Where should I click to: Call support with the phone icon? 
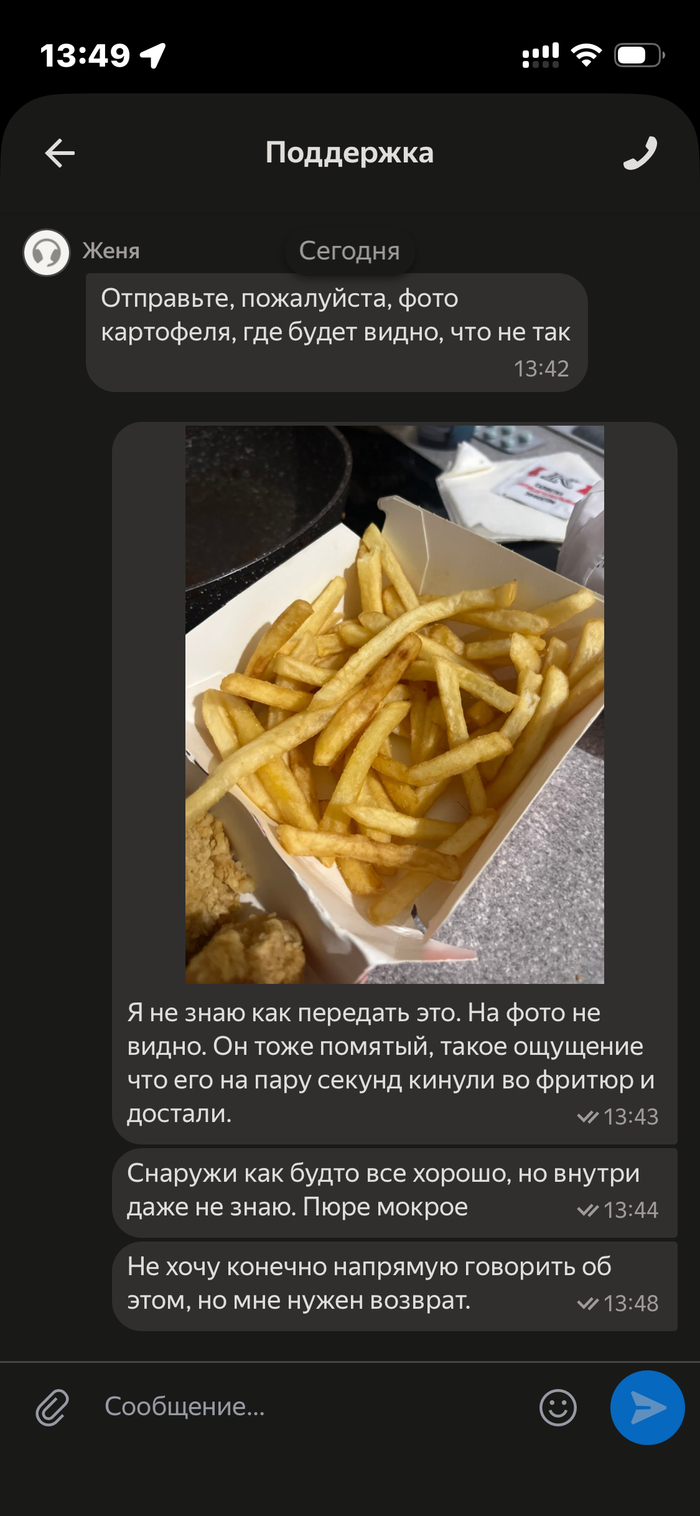[x=640, y=153]
